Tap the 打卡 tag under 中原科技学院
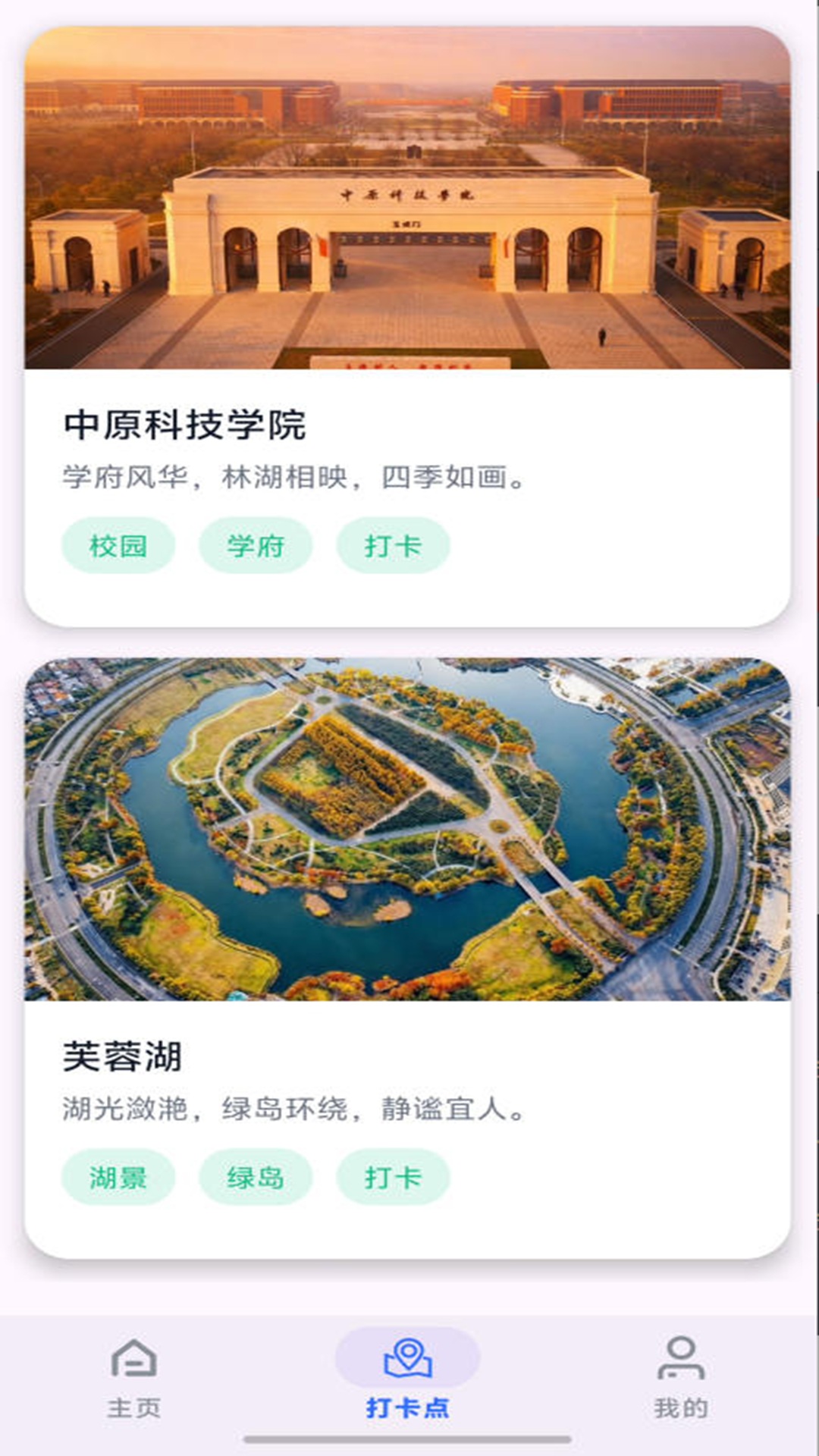 394,544
